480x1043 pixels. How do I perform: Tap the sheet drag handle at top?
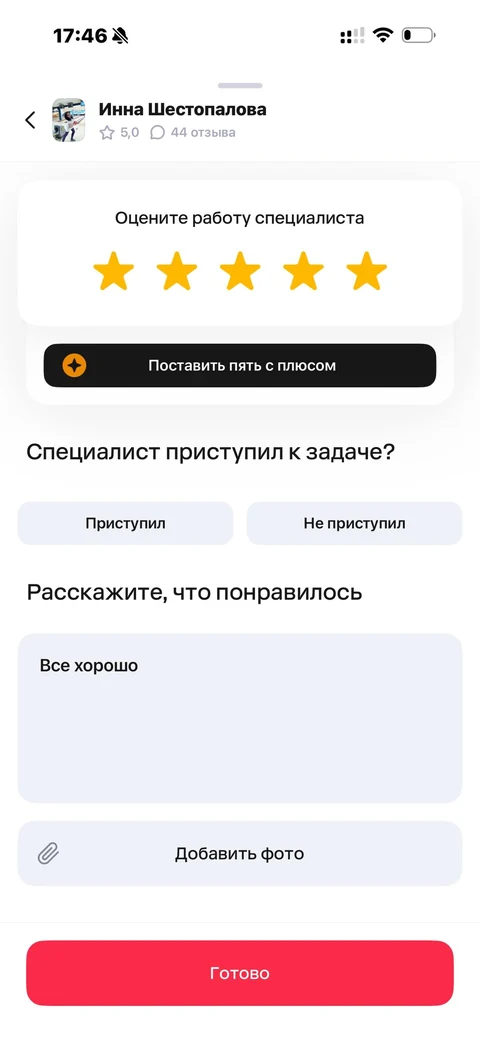click(240, 86)
